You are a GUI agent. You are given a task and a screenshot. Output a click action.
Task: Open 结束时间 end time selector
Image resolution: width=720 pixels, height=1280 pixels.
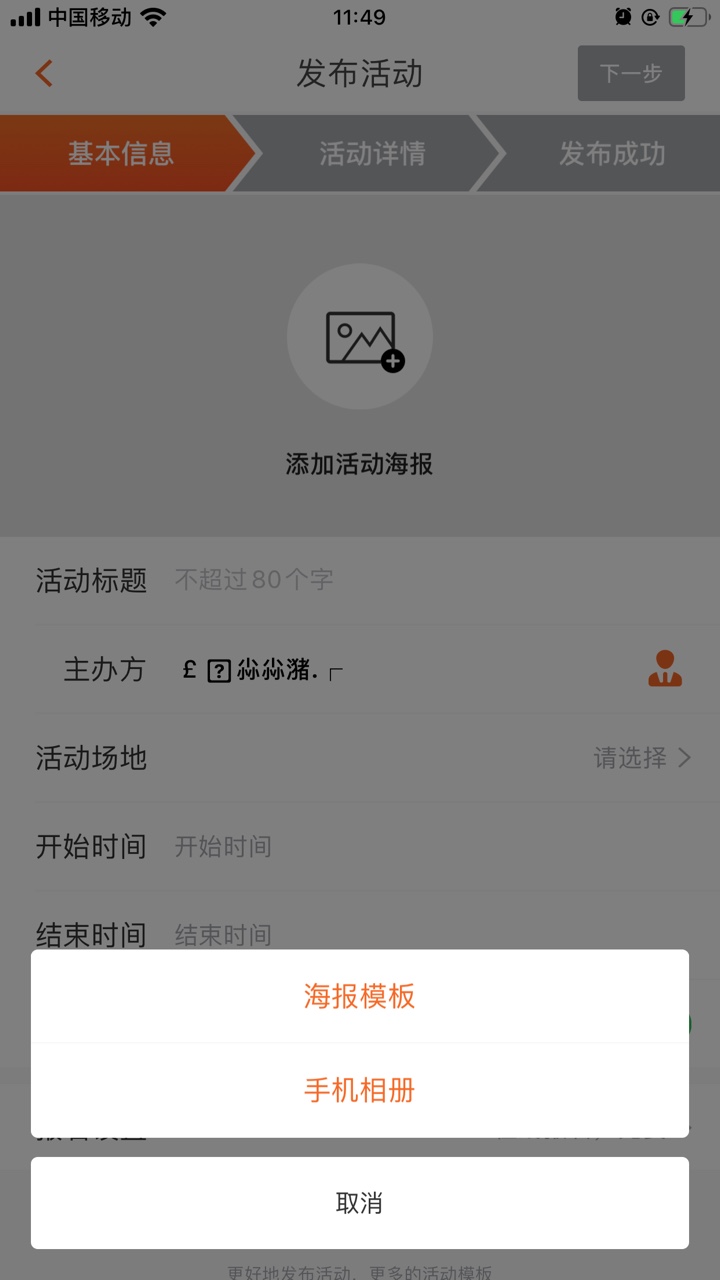tap(360, 935)
